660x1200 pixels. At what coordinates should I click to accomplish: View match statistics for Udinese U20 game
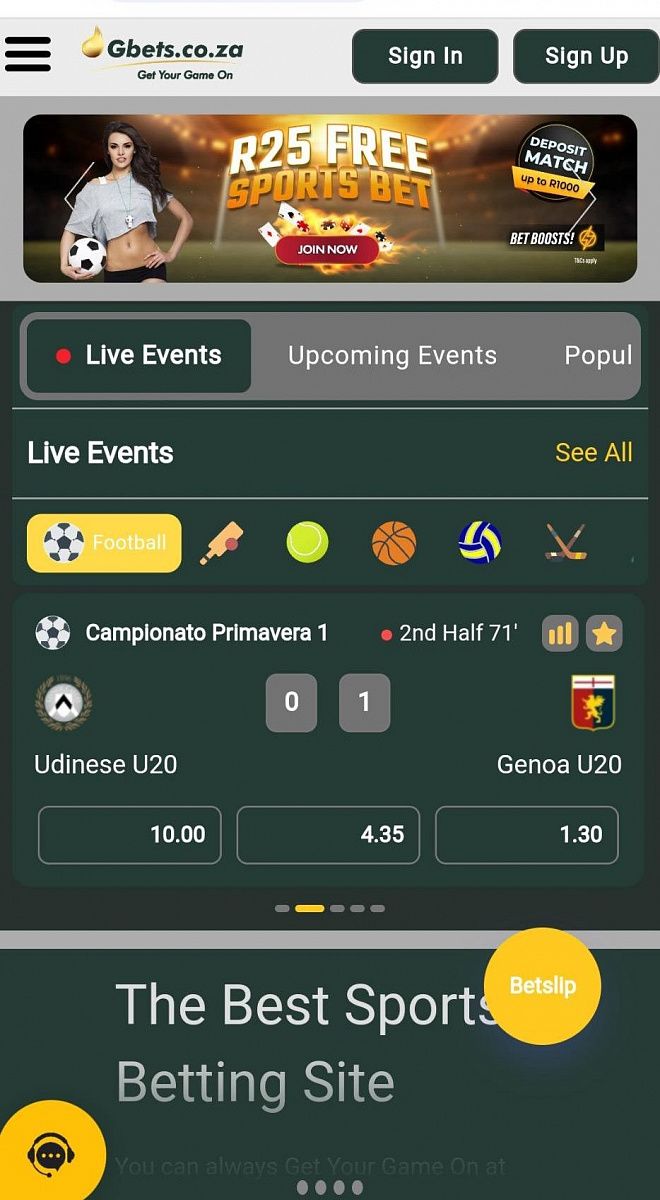(x=560, y=633)
